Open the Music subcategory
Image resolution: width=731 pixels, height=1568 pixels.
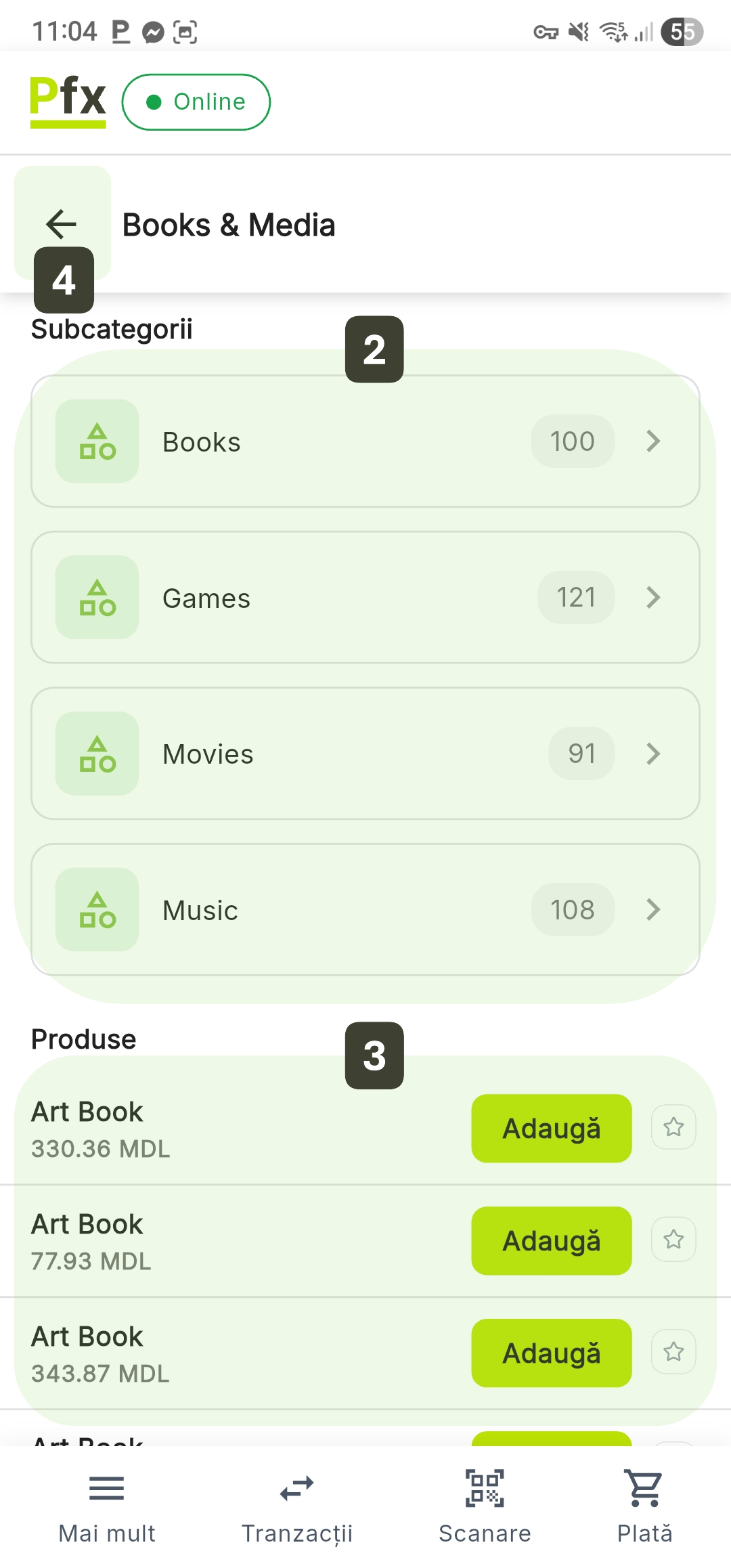point(365,909)
